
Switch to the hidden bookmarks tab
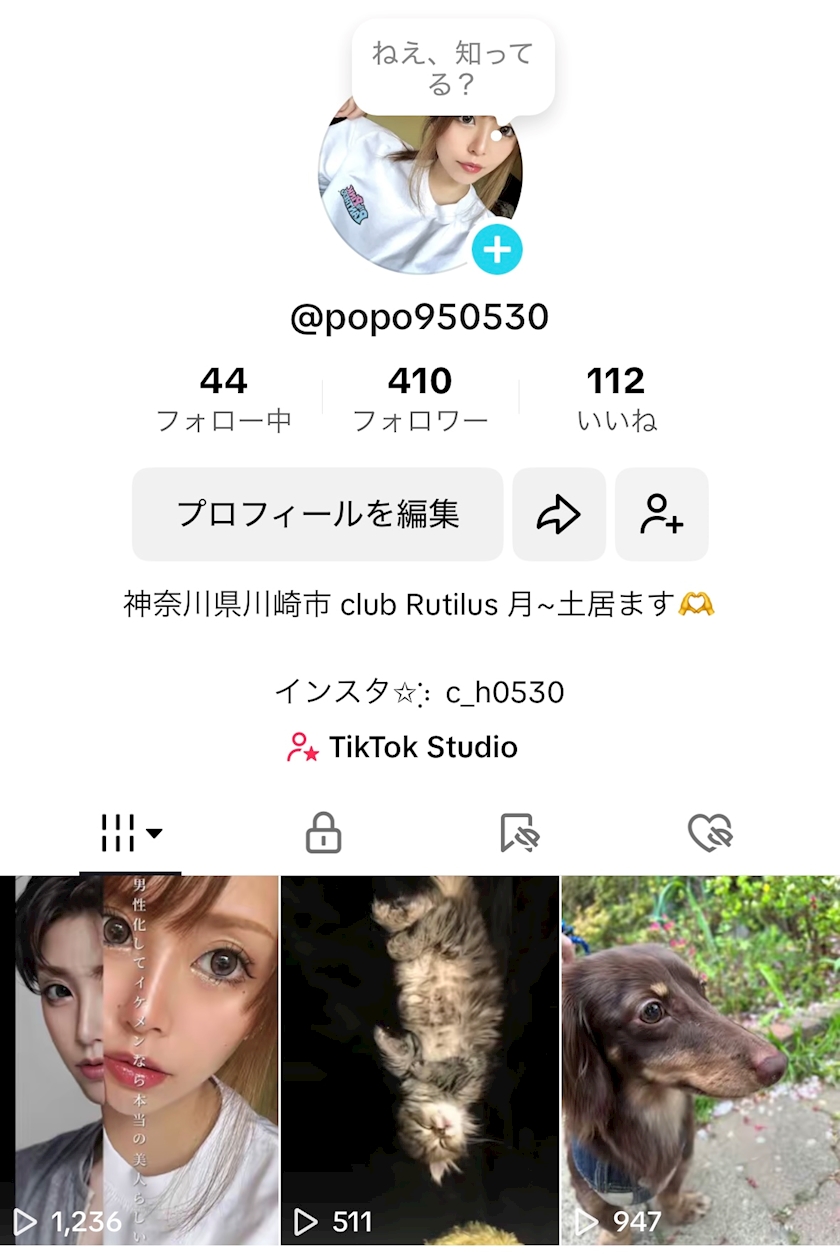pos(519,833)
